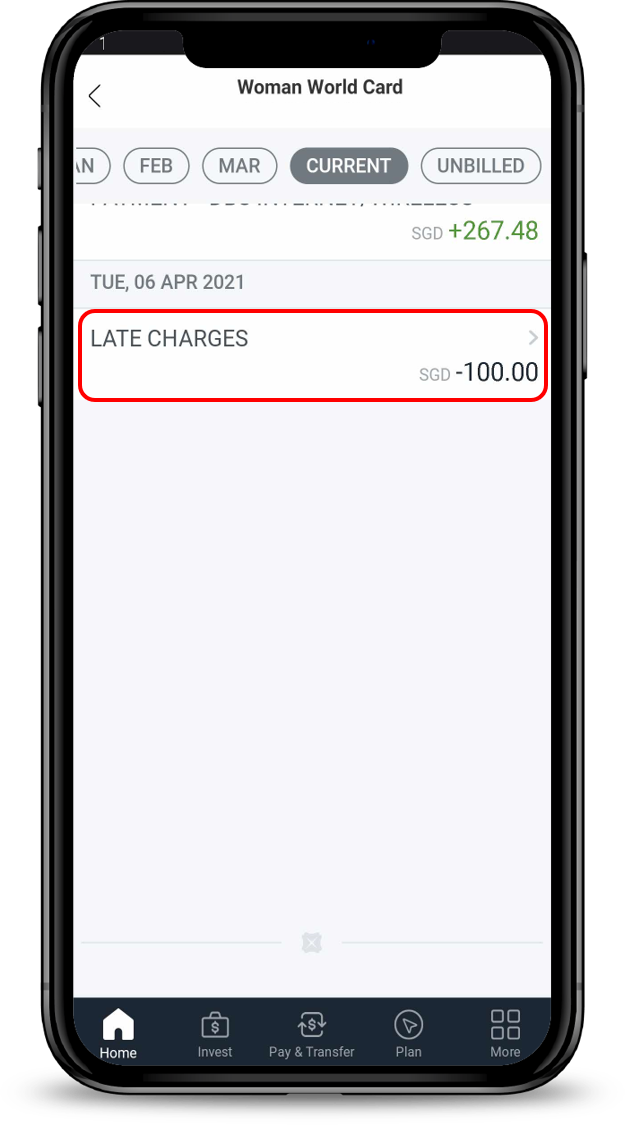The image size is (625, 1125).
Task: Switch to the MAR statement chip
Action: 239,166
